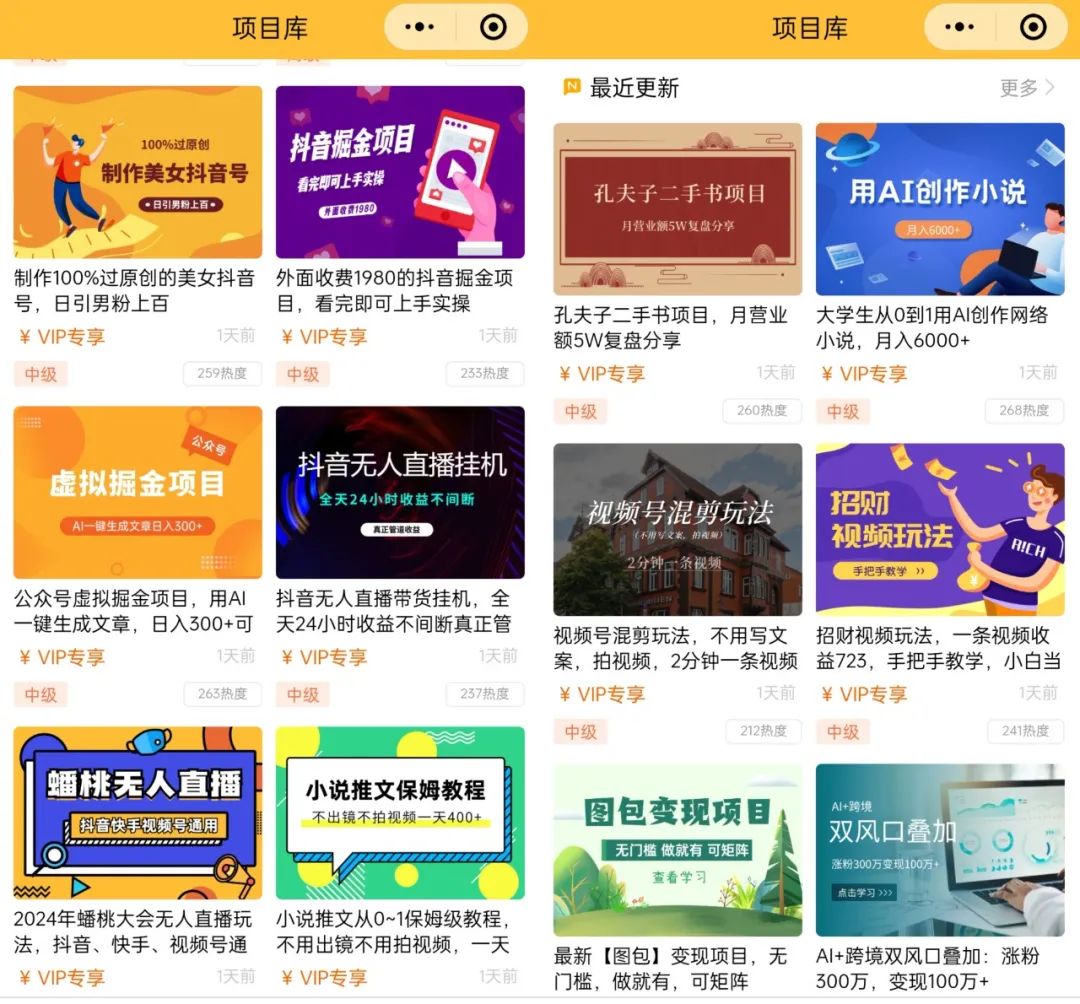View AI+跨境 双风口叠加 project
The height and width of the screenshot is (1004, 1080).
coord(940,850)
